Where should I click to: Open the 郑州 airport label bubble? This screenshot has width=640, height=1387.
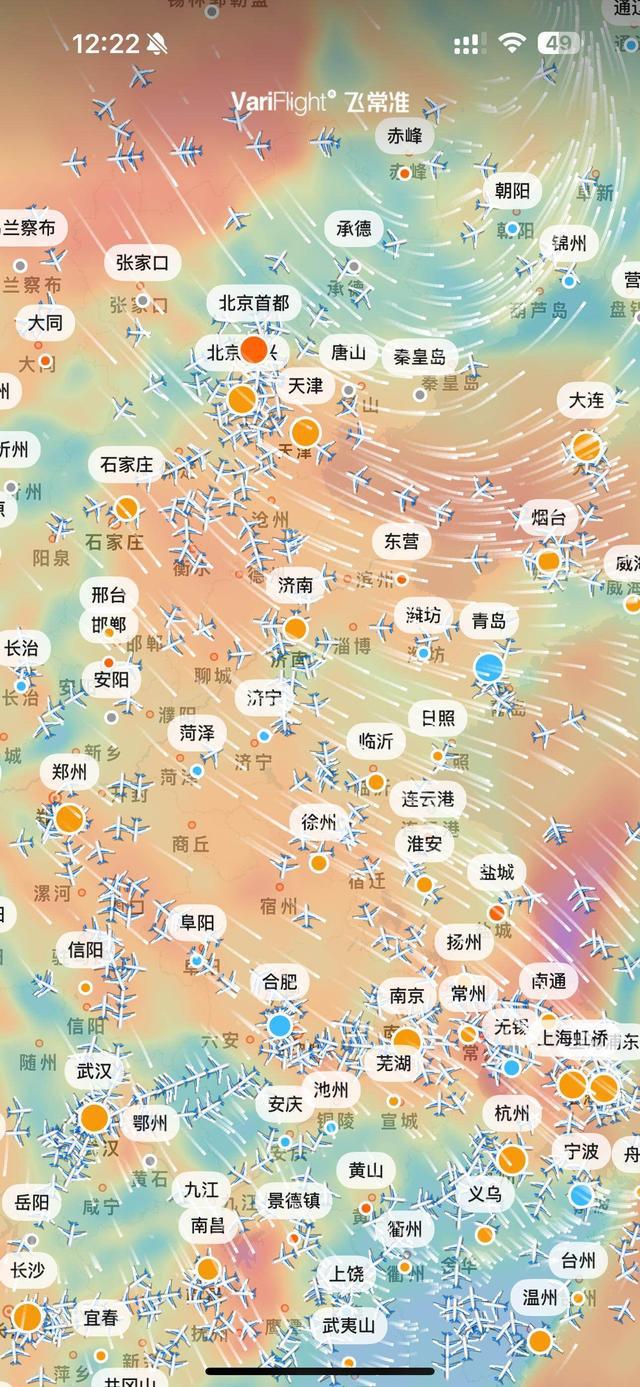coord(70,772)
